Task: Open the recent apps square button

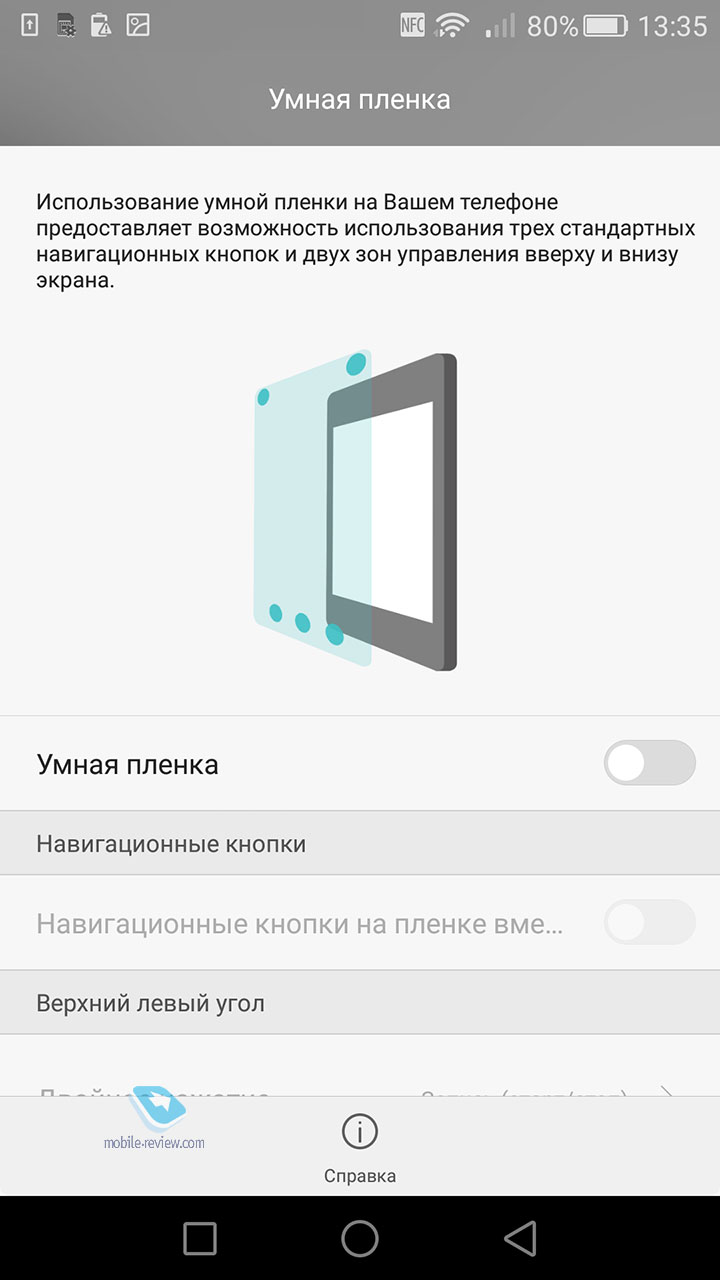Action: pos(200,1238)
